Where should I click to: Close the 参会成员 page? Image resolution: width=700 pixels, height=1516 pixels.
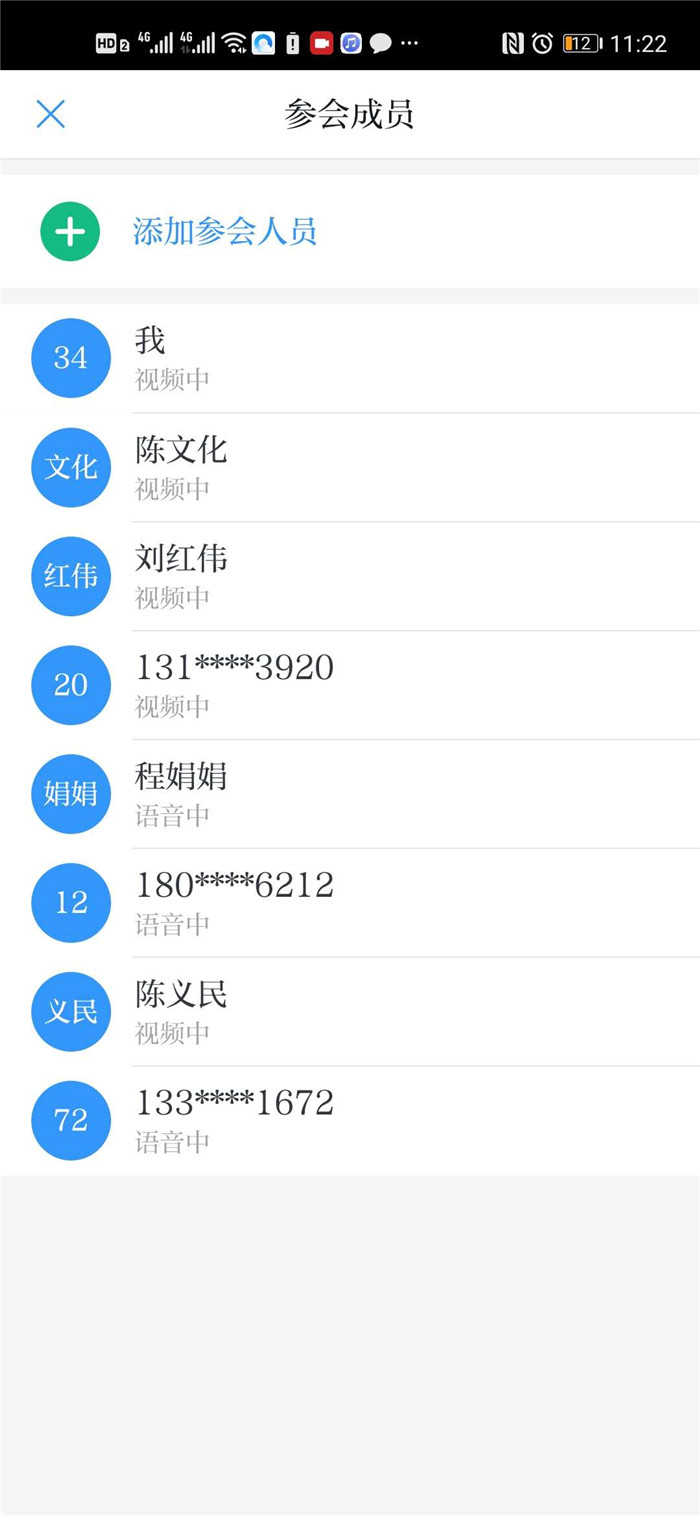50,114
